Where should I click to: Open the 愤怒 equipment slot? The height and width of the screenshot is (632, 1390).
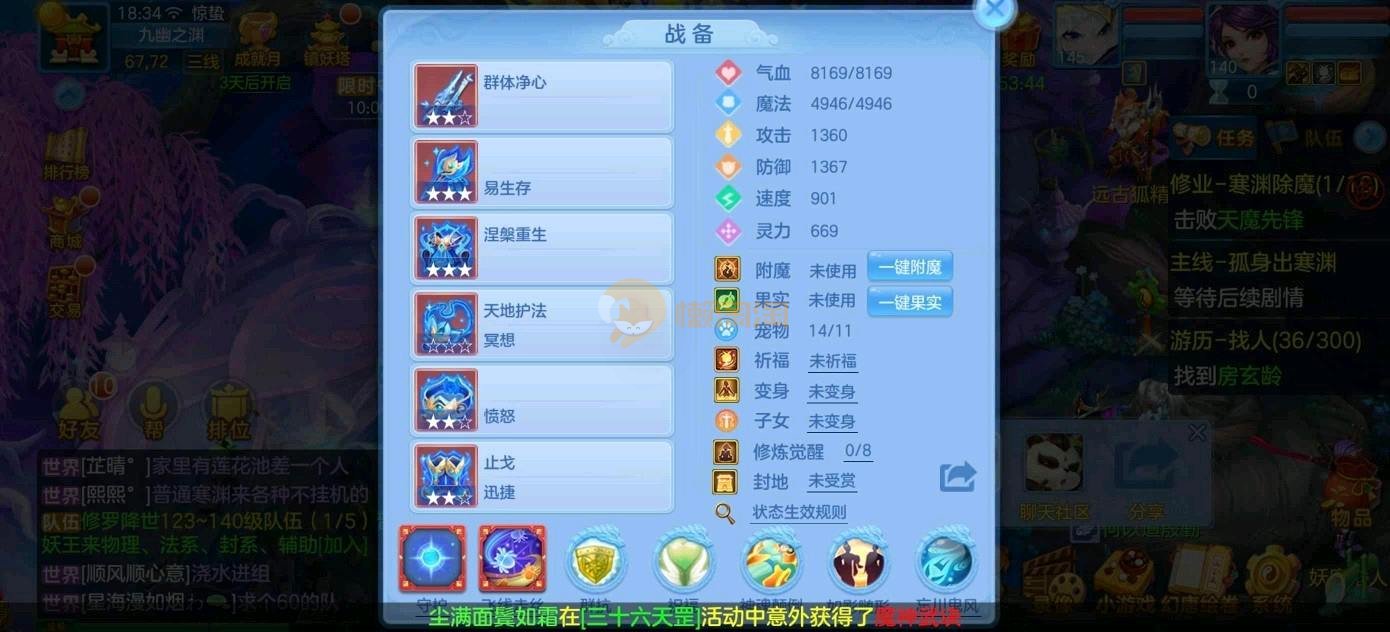pos(543,401)
